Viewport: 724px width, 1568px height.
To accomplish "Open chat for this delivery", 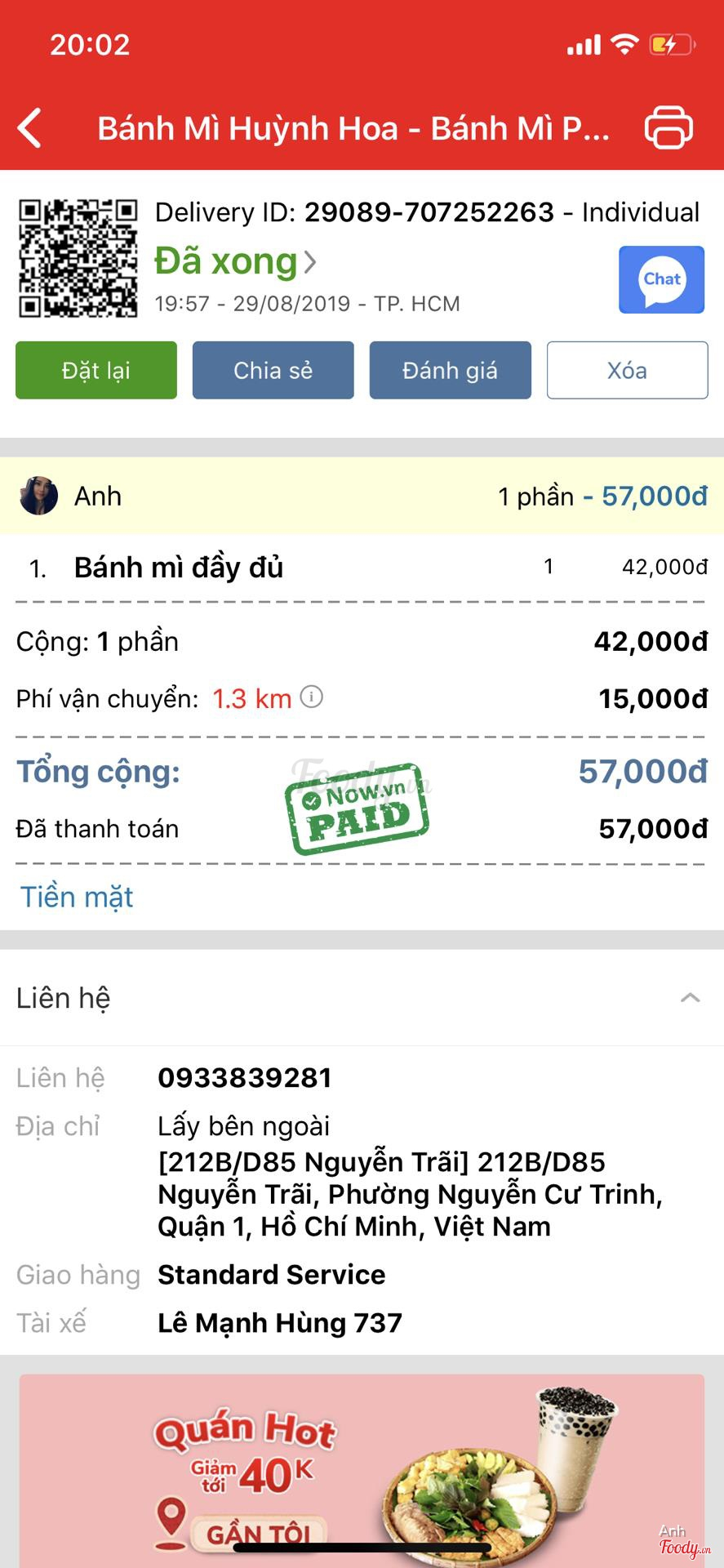I will [661, 279].
